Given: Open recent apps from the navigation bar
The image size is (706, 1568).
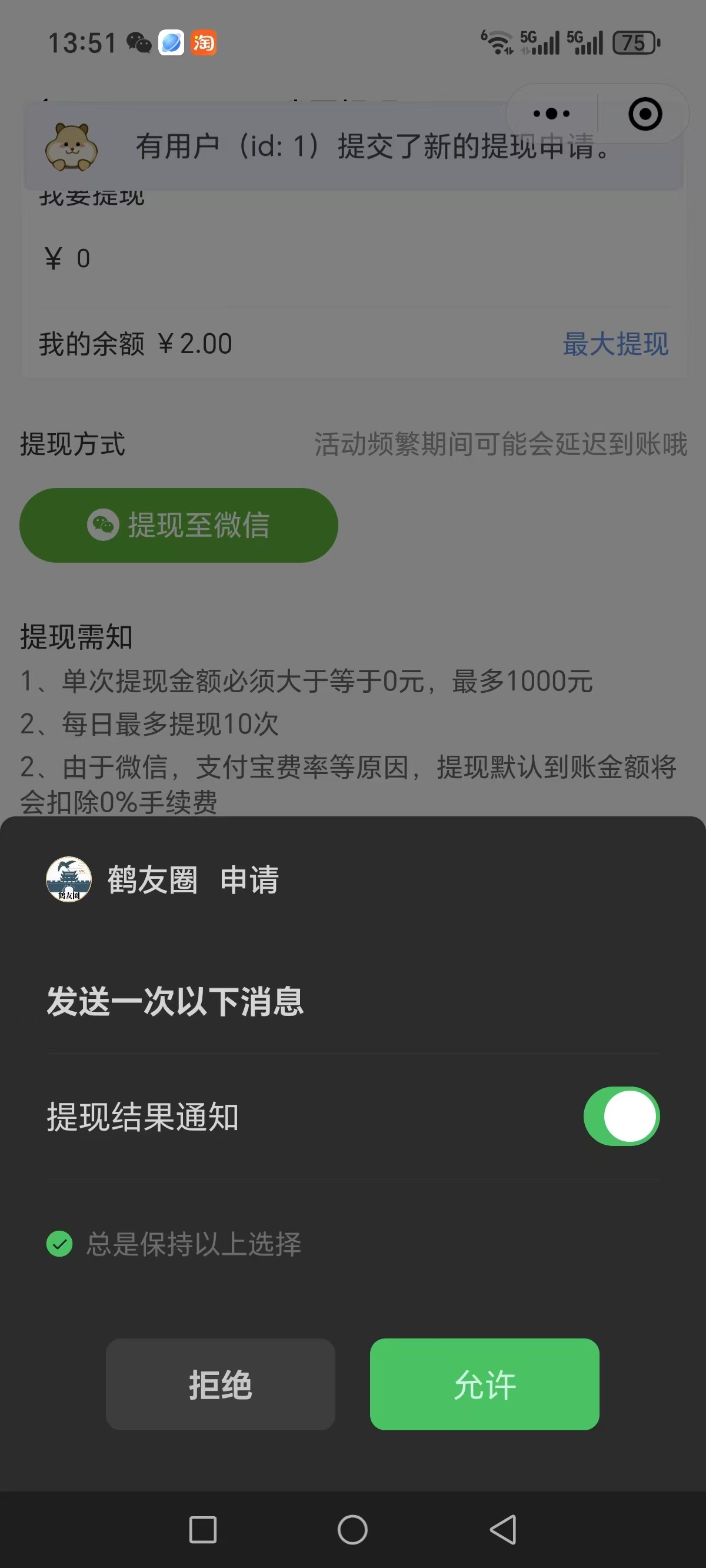Looking at the screenshot, I should (202, 1530).
